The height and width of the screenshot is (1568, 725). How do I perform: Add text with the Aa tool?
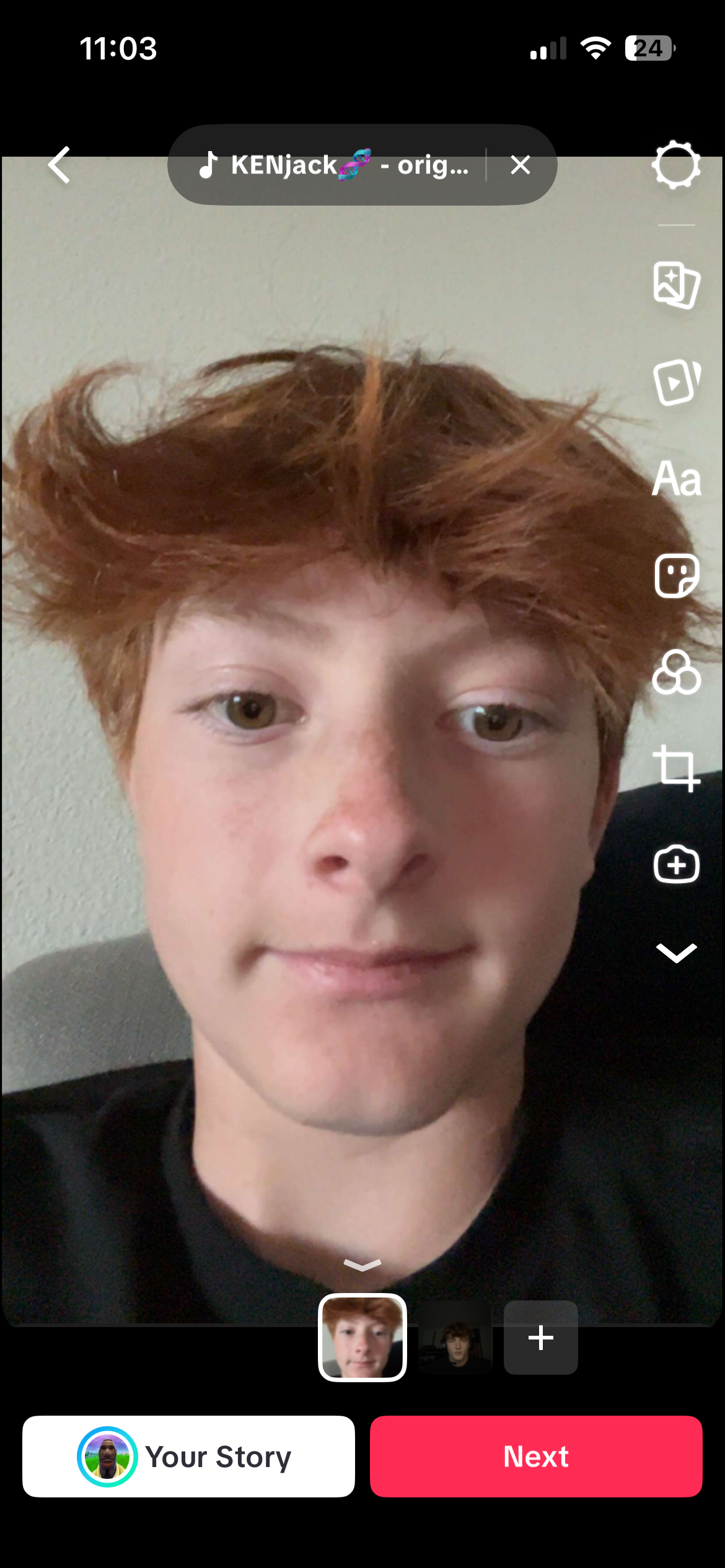(x=676, y=479)
